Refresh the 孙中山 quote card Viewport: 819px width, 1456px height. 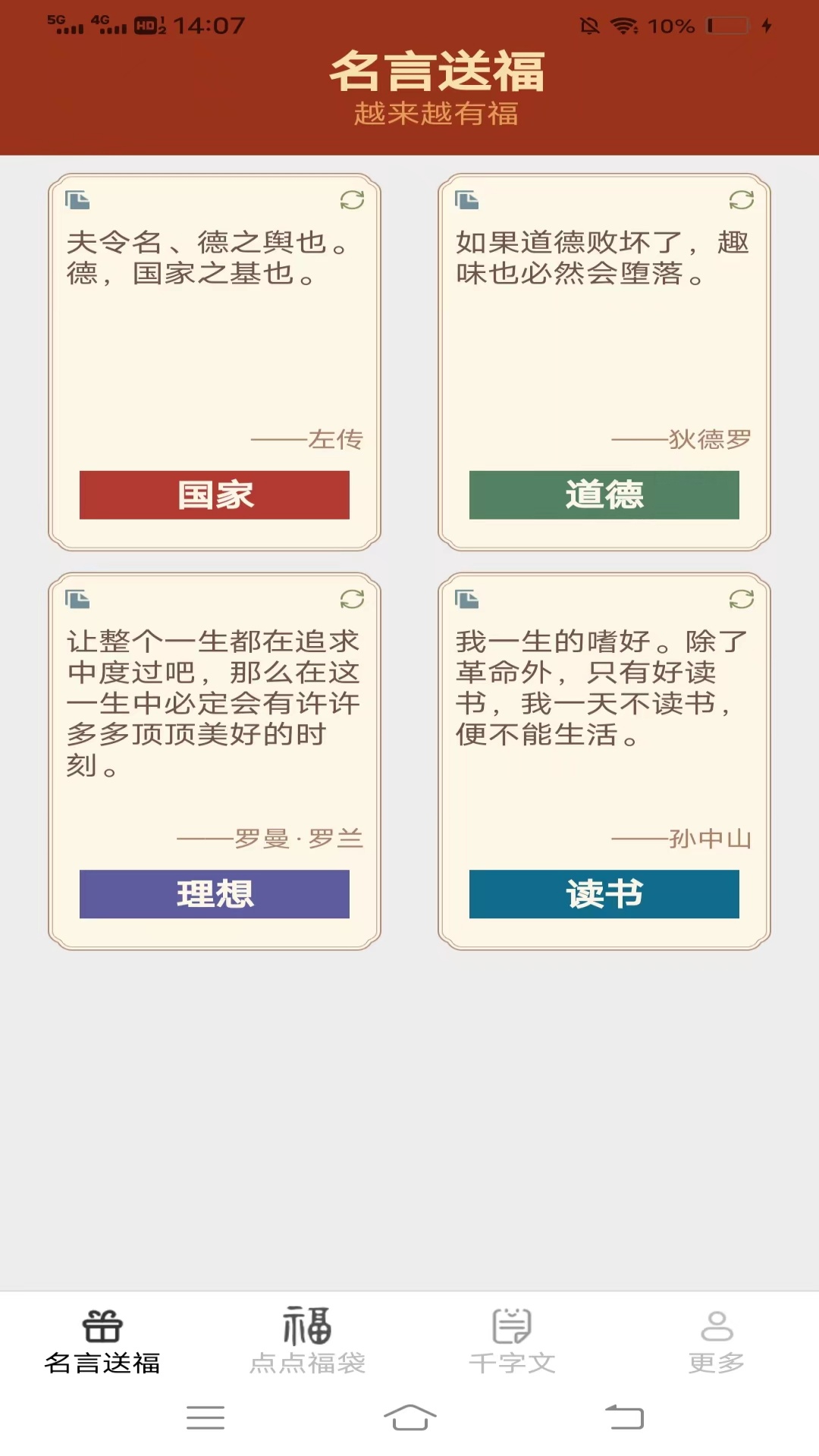coord(739,600)
